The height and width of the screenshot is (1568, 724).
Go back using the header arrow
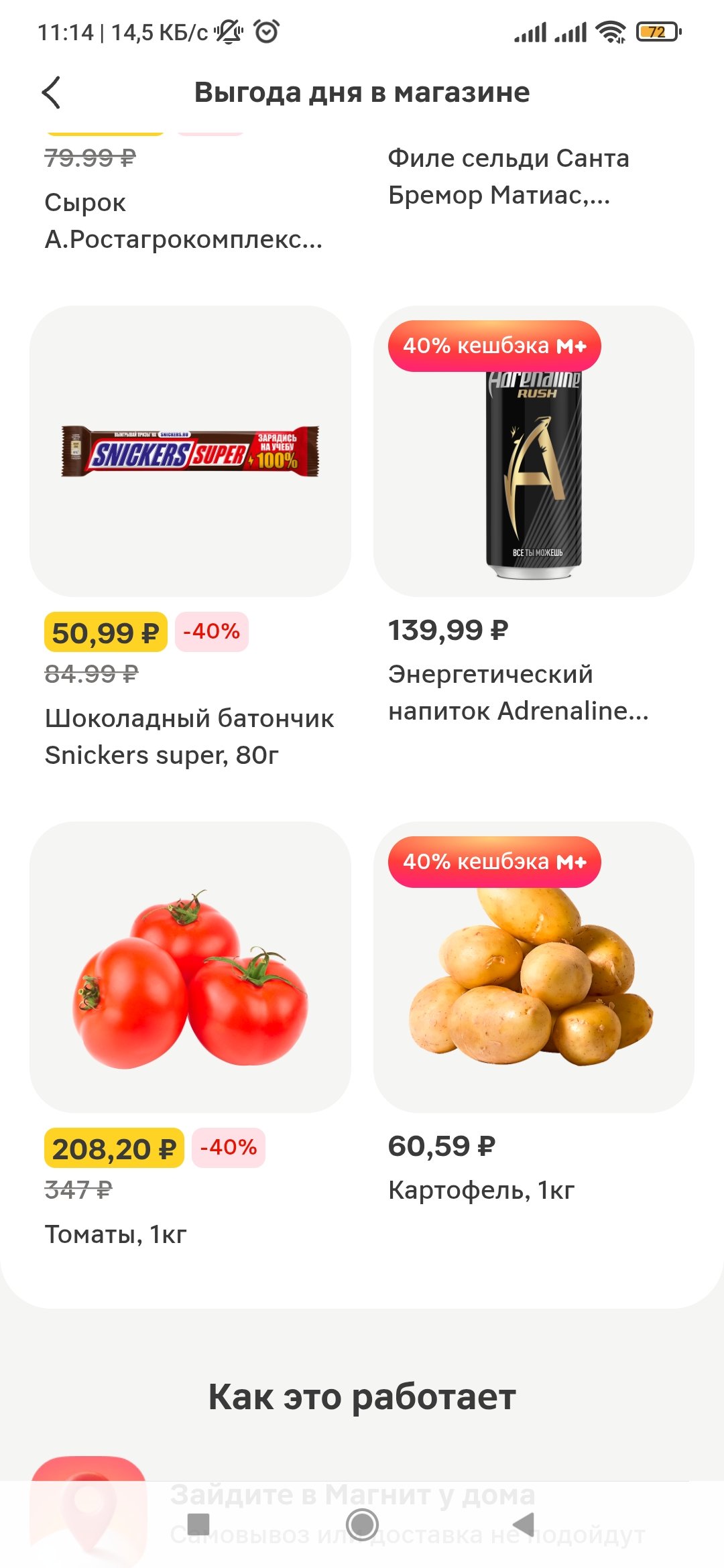pos(52,92)
